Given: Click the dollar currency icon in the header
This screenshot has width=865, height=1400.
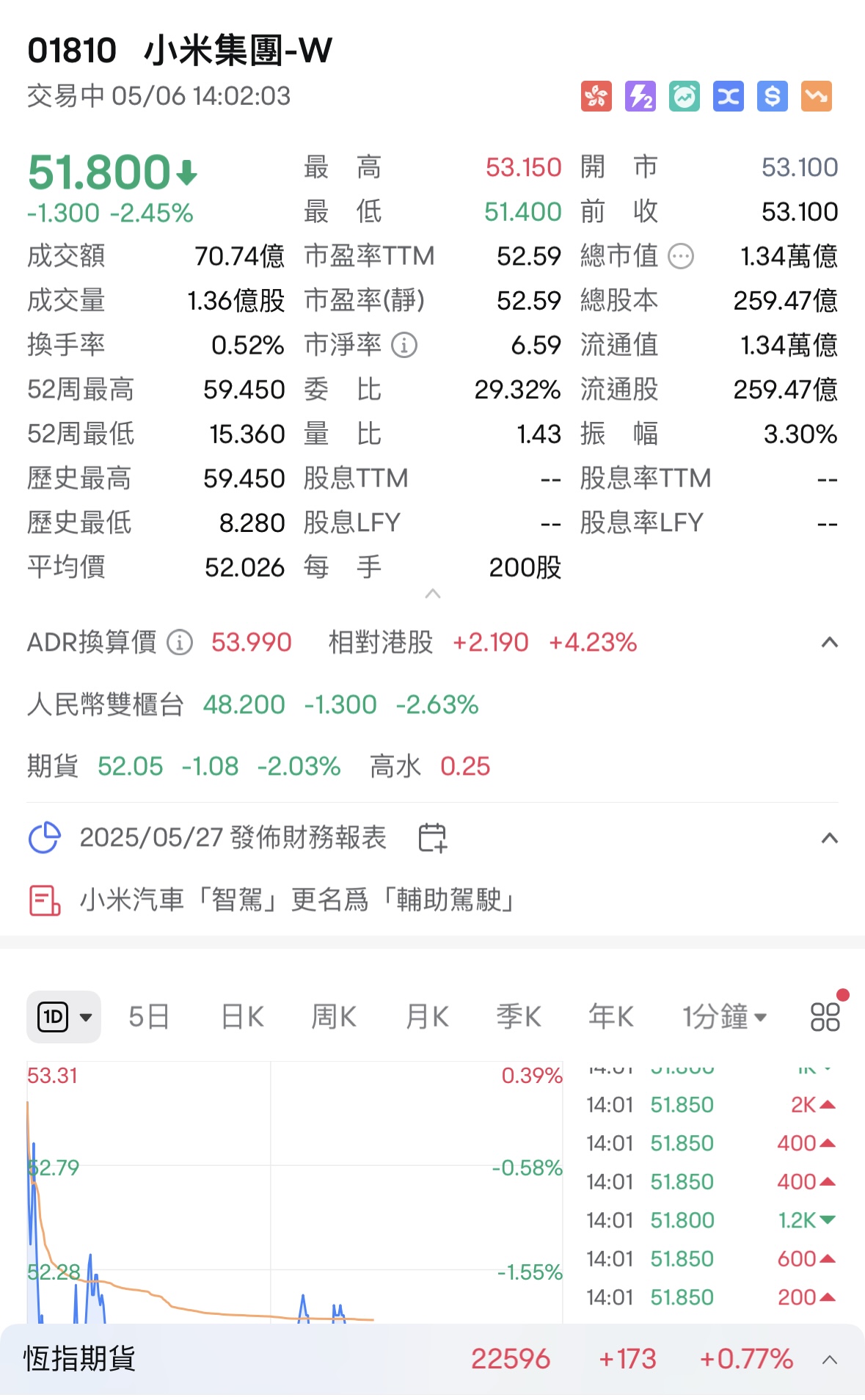Looking at the screenshot, I should pos(772,96).
